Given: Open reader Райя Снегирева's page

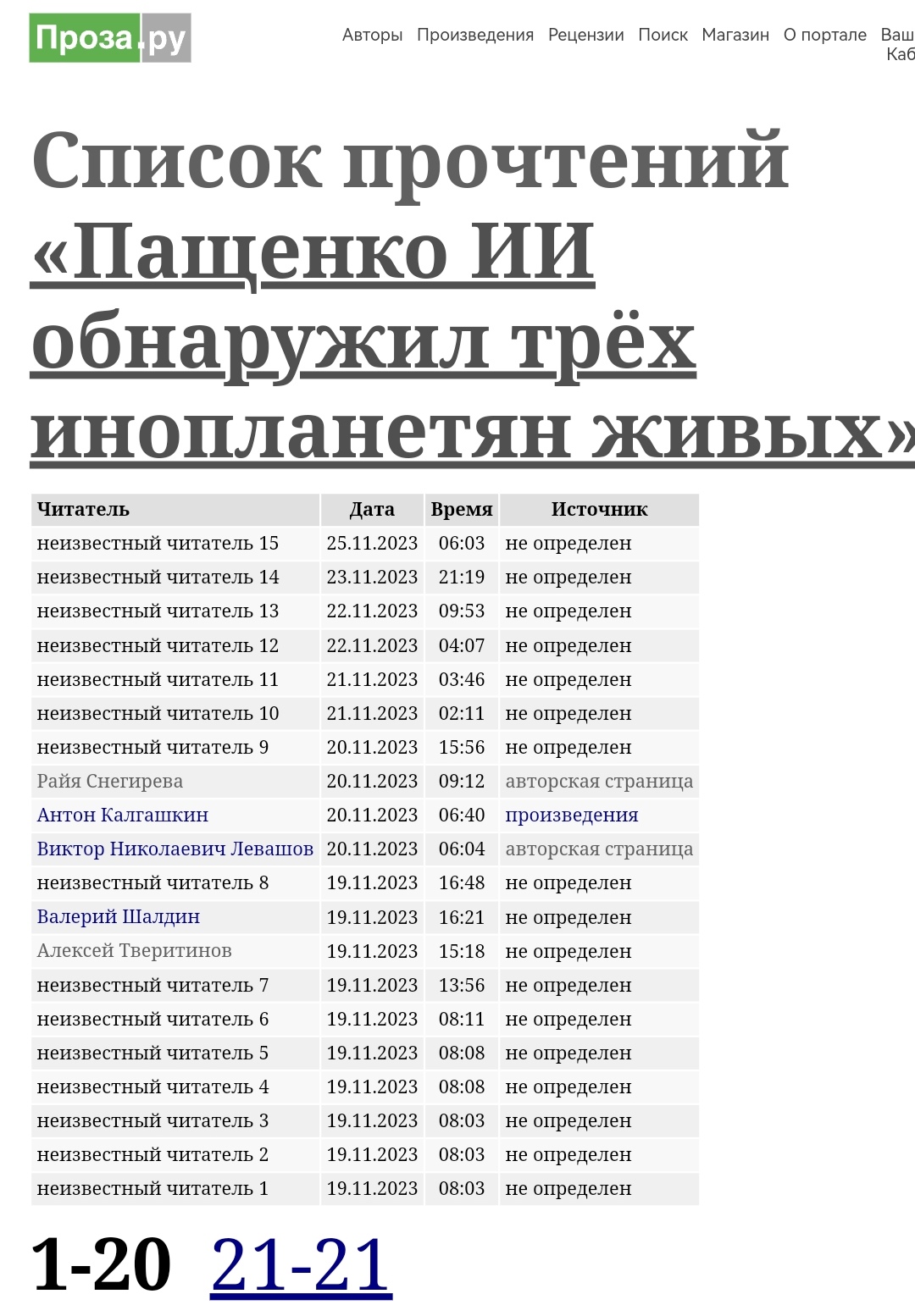Looking at the screenshot, I should 109,781.
